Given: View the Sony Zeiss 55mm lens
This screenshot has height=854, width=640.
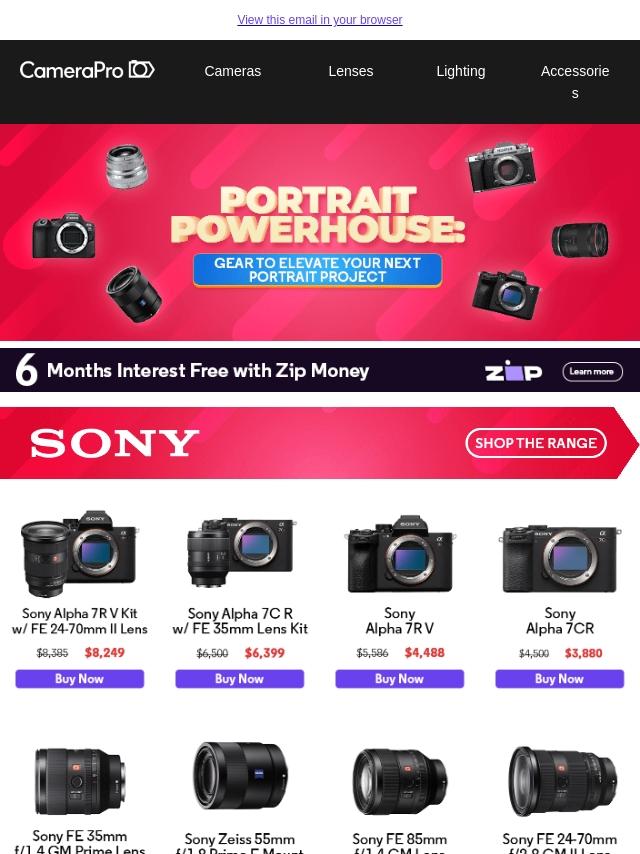Looking at the screenshot, I should tap(240, 790).
